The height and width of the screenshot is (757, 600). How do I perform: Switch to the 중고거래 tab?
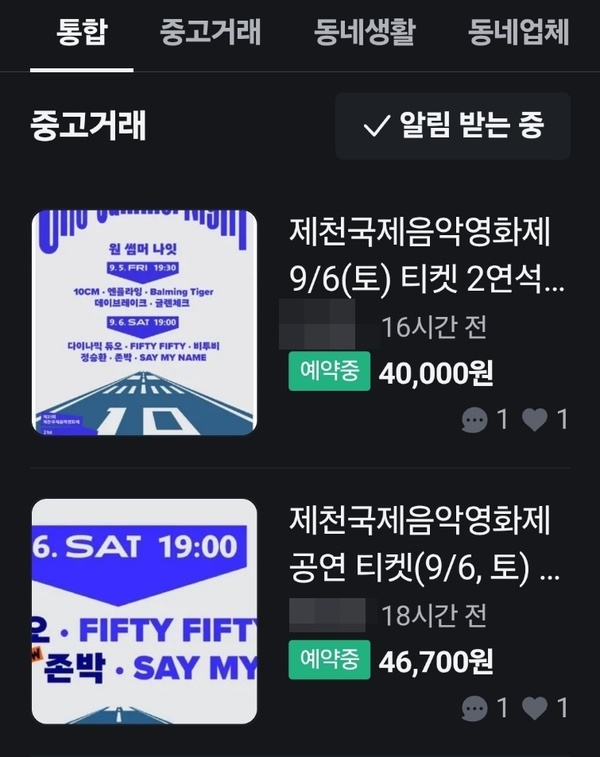pos(210,34)
